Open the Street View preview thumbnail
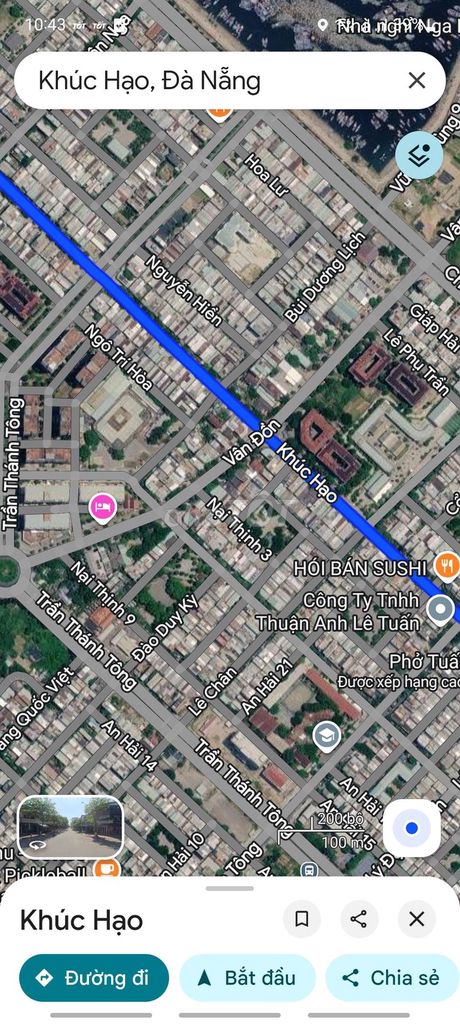Viewport: 460px width, 1024px height. (x=71, y=827)
